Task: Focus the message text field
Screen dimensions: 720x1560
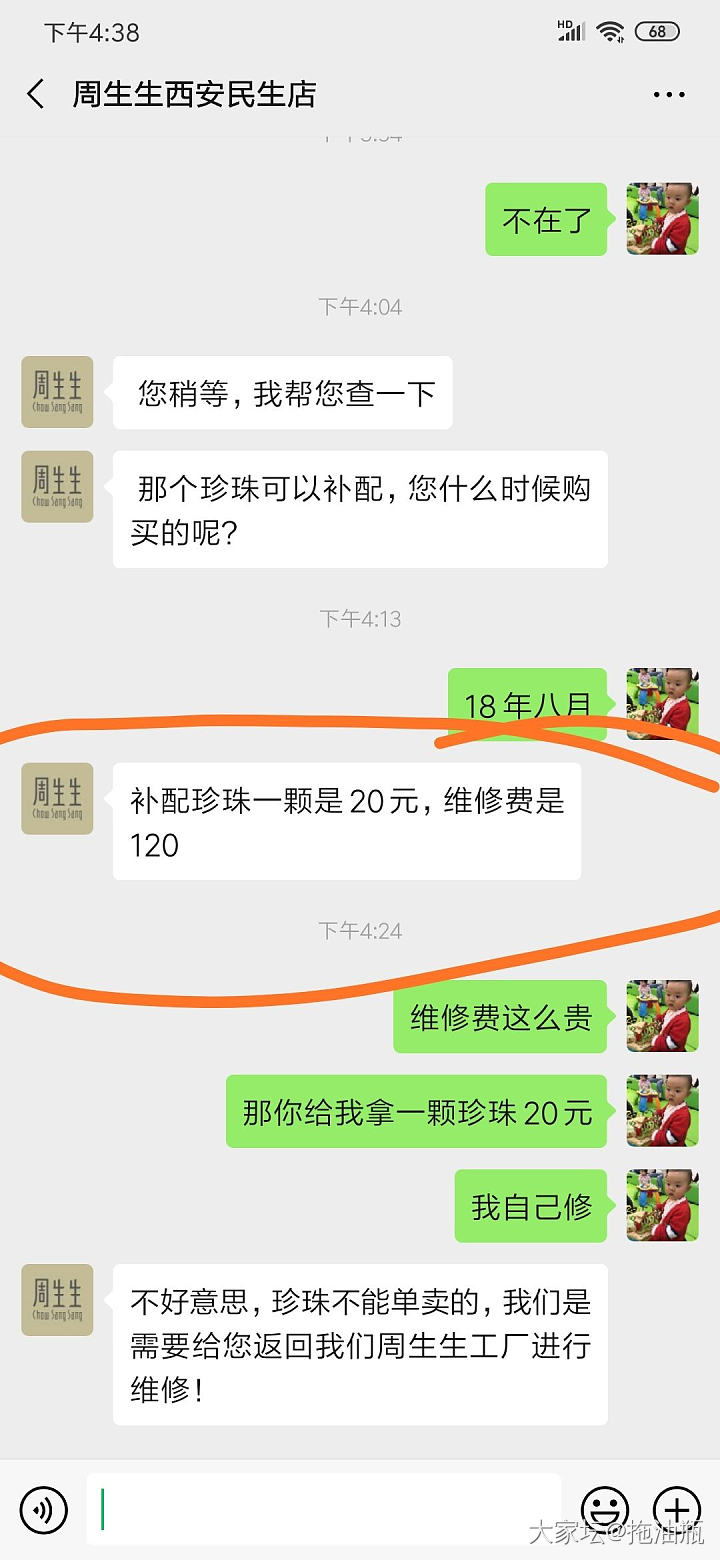Action: (323, 1509)
